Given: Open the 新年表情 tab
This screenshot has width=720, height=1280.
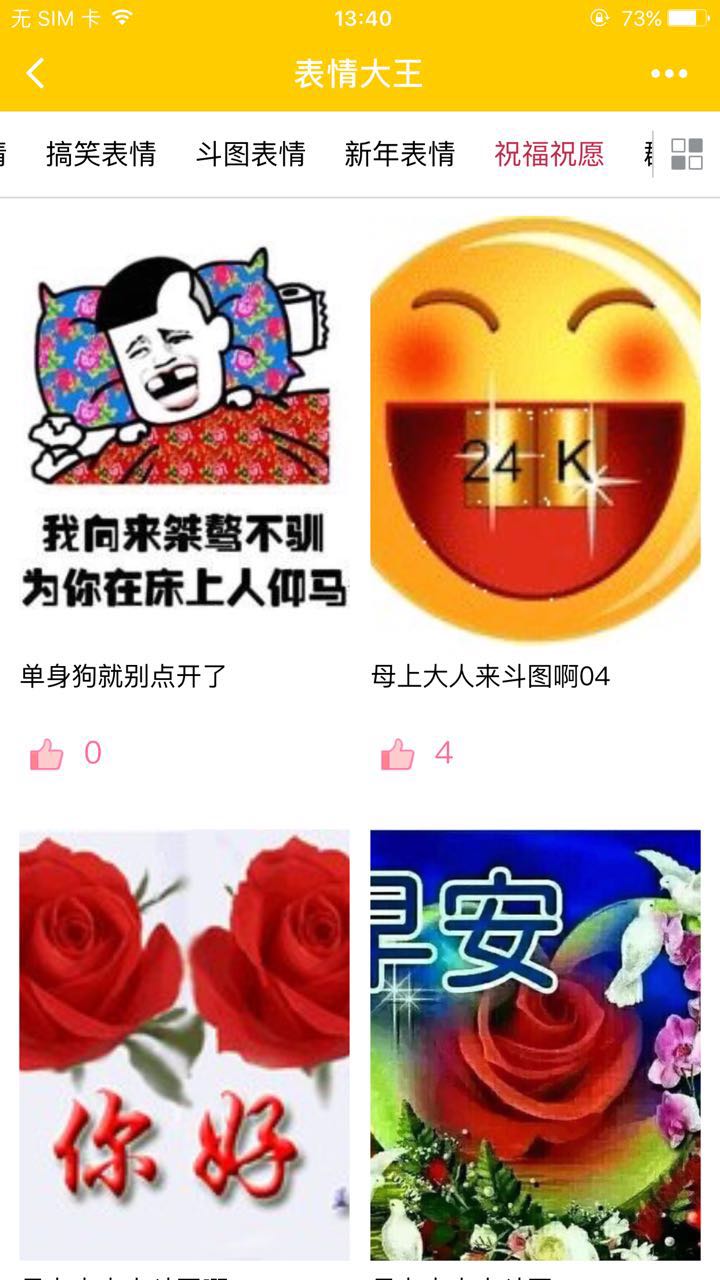Looking at the screenshot, I should click(399, 154).
